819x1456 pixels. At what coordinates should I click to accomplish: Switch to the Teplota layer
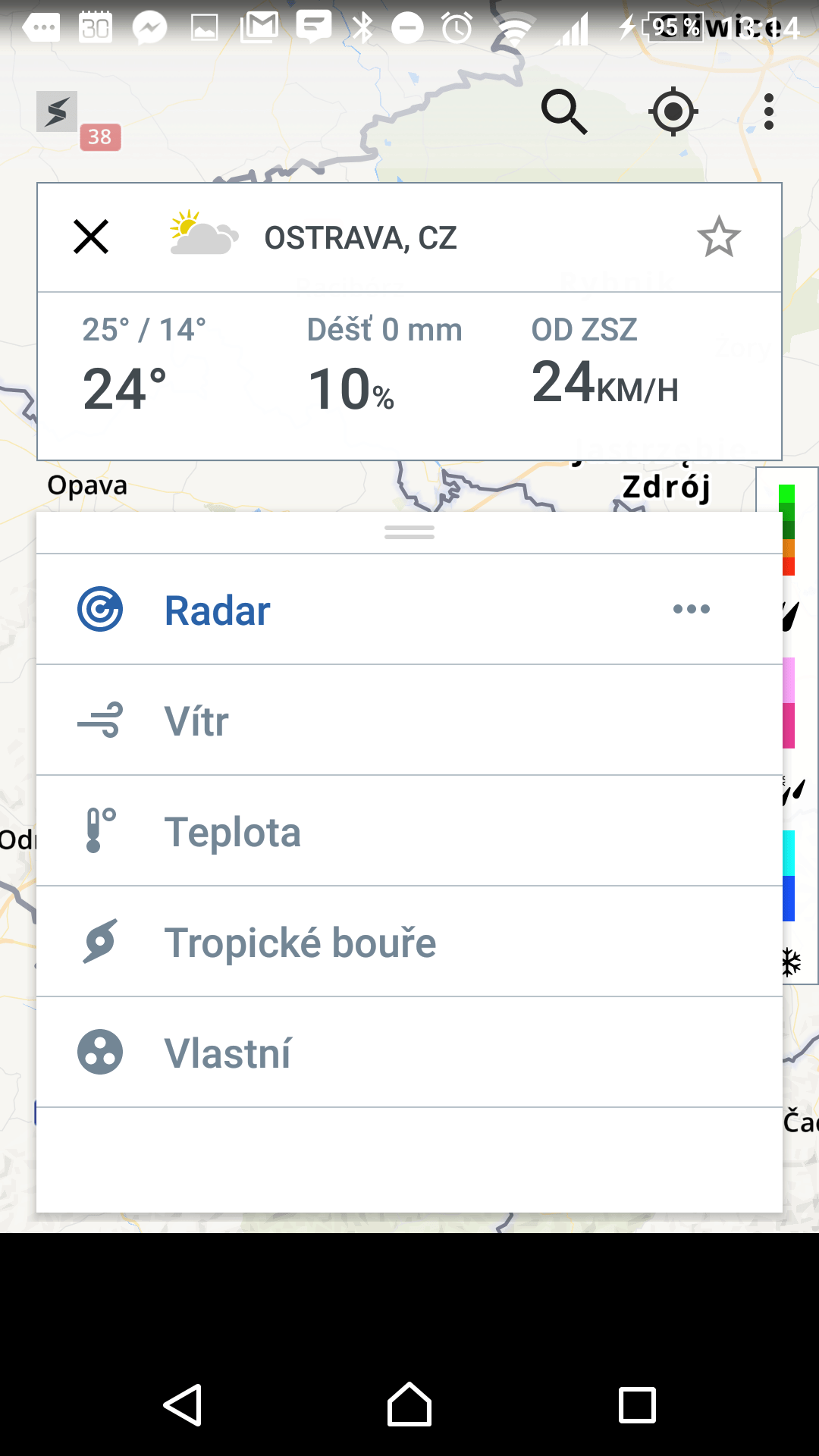[x=409, y=831]
